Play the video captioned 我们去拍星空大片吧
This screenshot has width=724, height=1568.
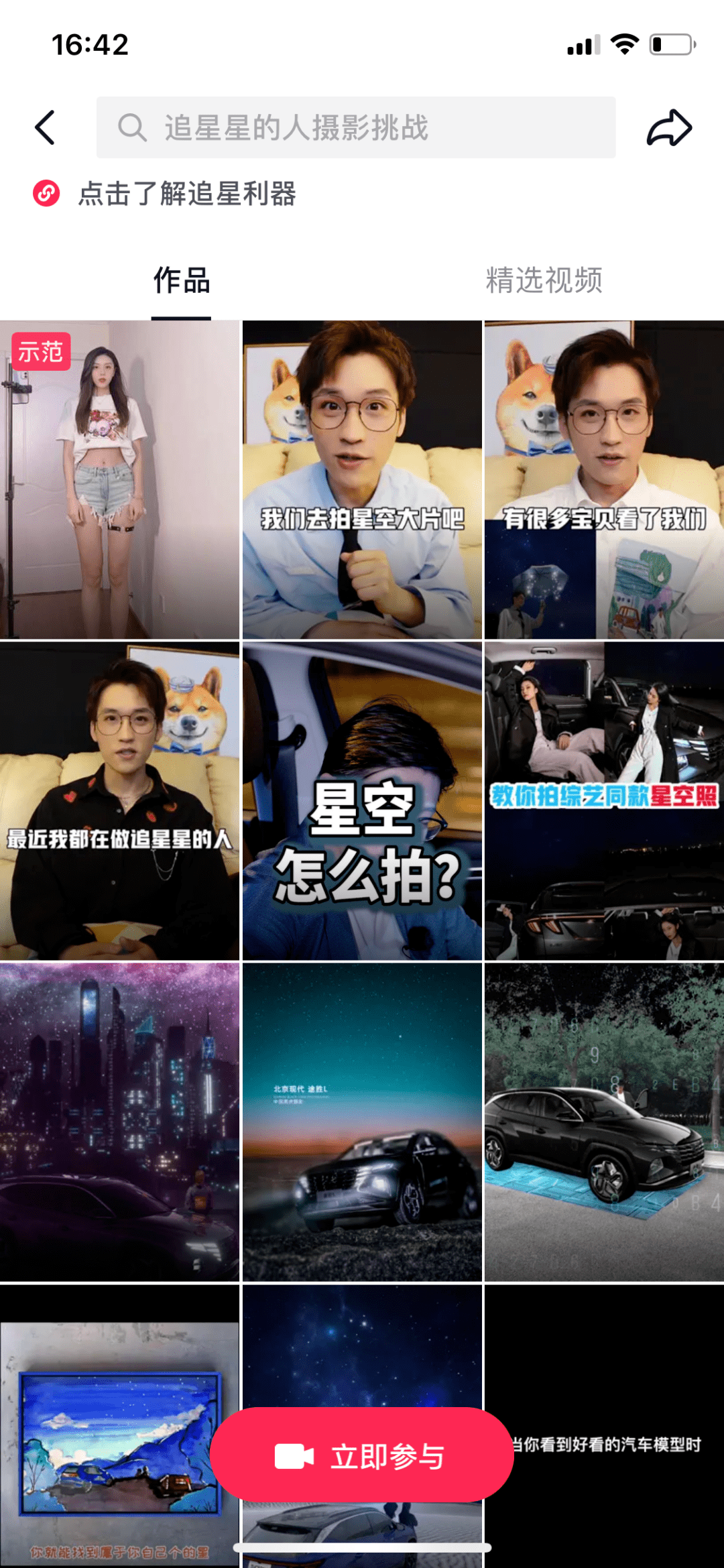point(362,479)
